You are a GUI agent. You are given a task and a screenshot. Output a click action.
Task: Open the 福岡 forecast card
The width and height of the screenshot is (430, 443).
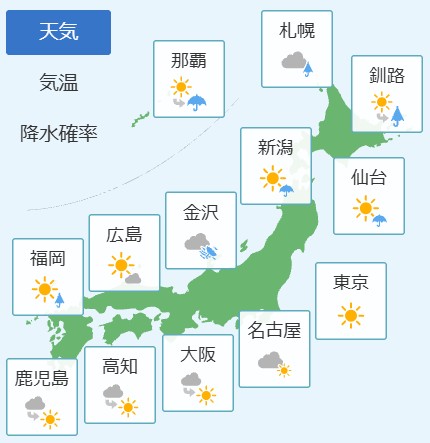tap(48, 277)
